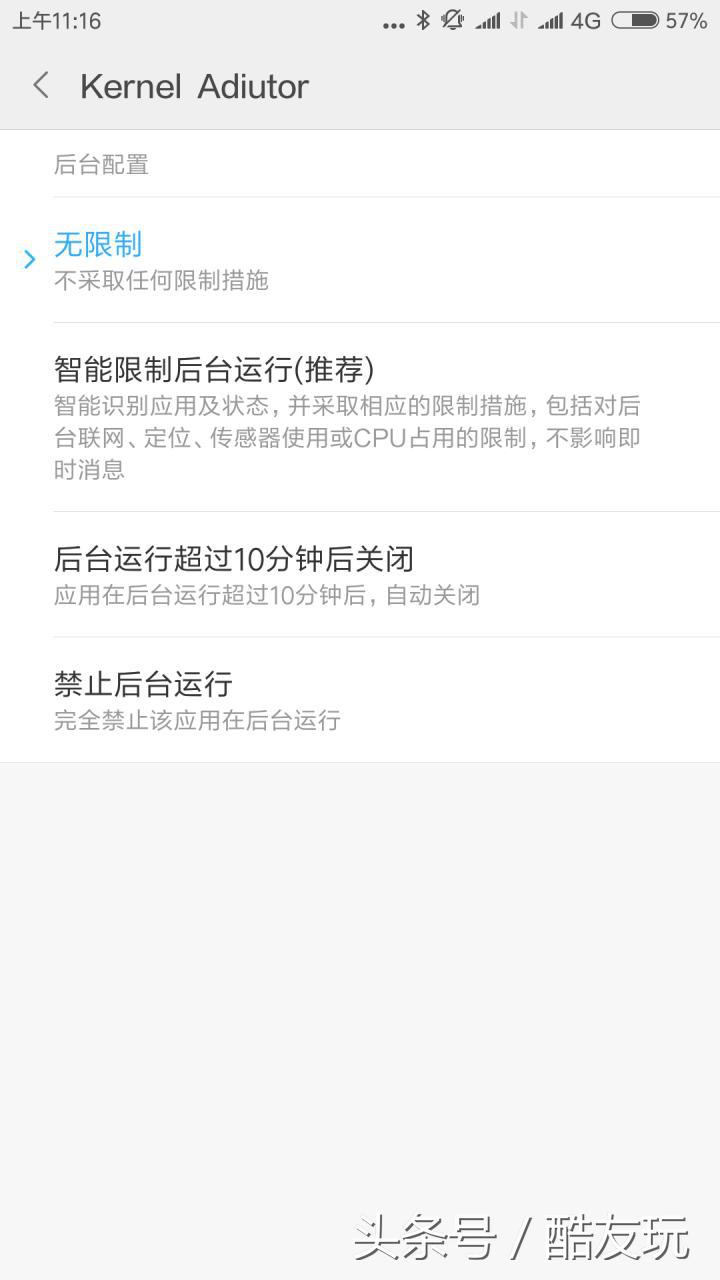Tap the 不采取任何限制措施 description text
Viewport: 720px width, 1280px height.
pyautogui.click(x=163, y=281)
